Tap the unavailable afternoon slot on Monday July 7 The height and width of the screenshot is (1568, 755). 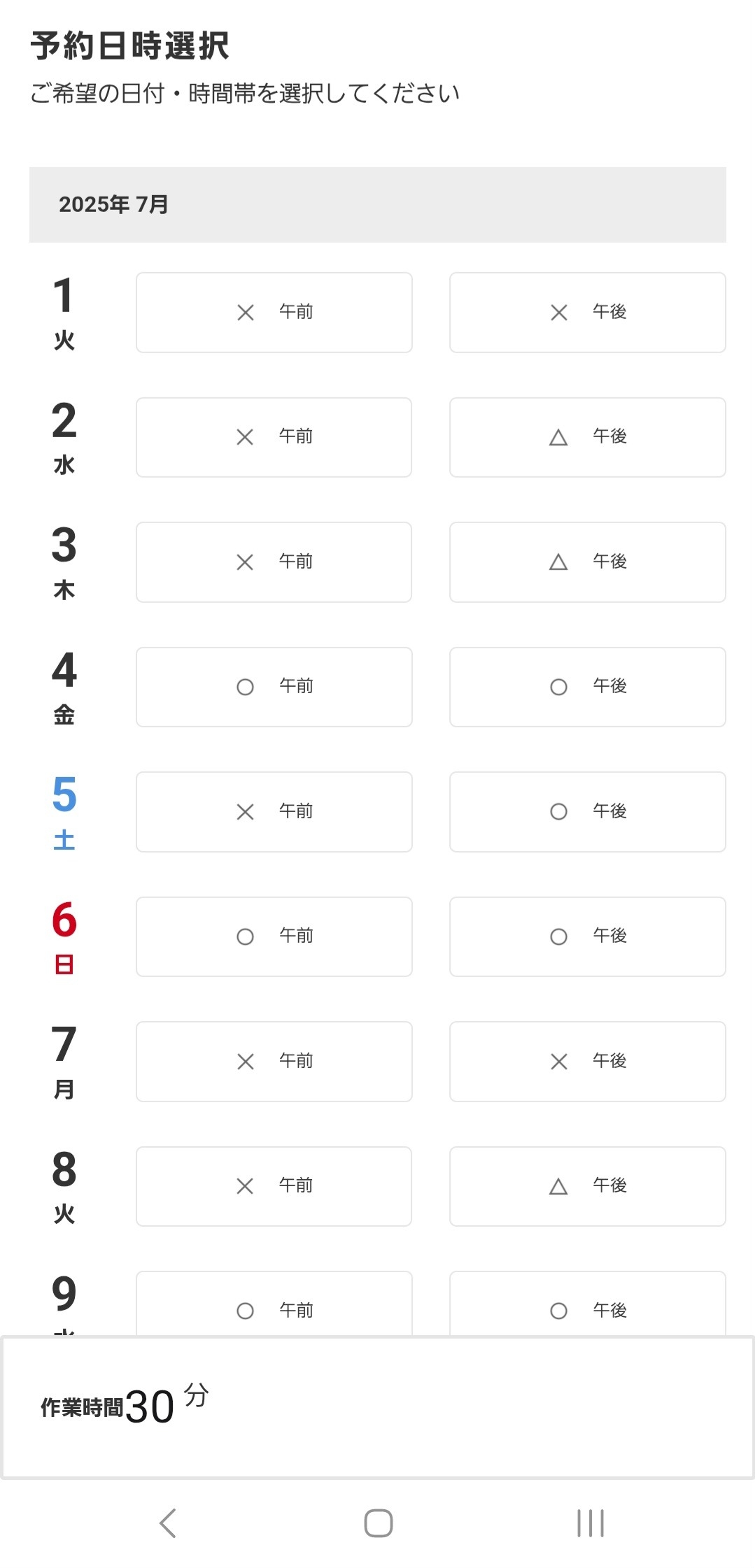point(587,1062)
